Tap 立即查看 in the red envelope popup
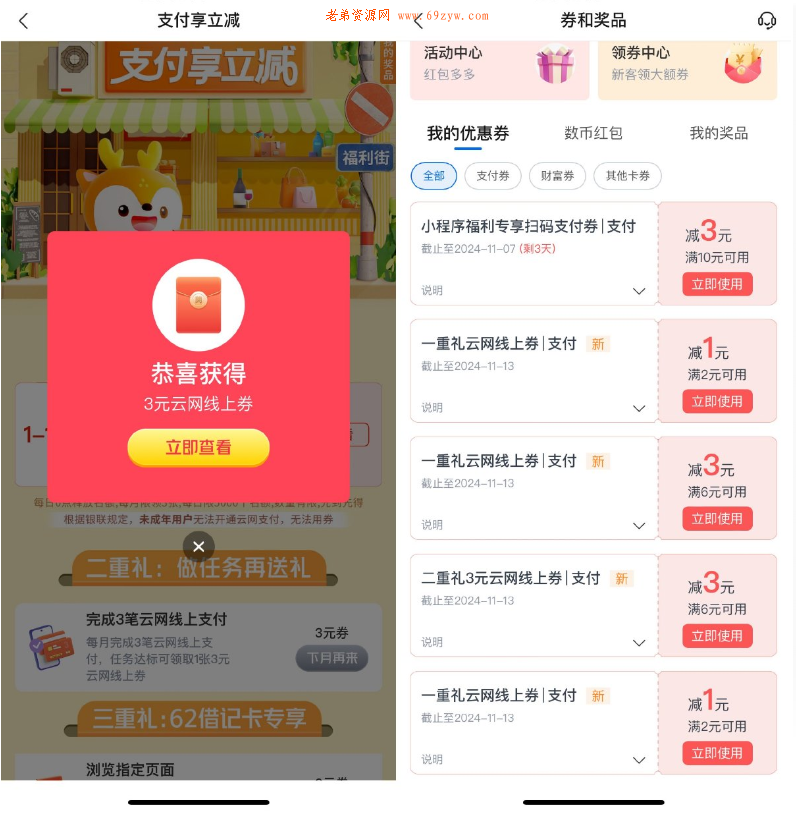Screen dimensions: 796x815 [198, 447]
